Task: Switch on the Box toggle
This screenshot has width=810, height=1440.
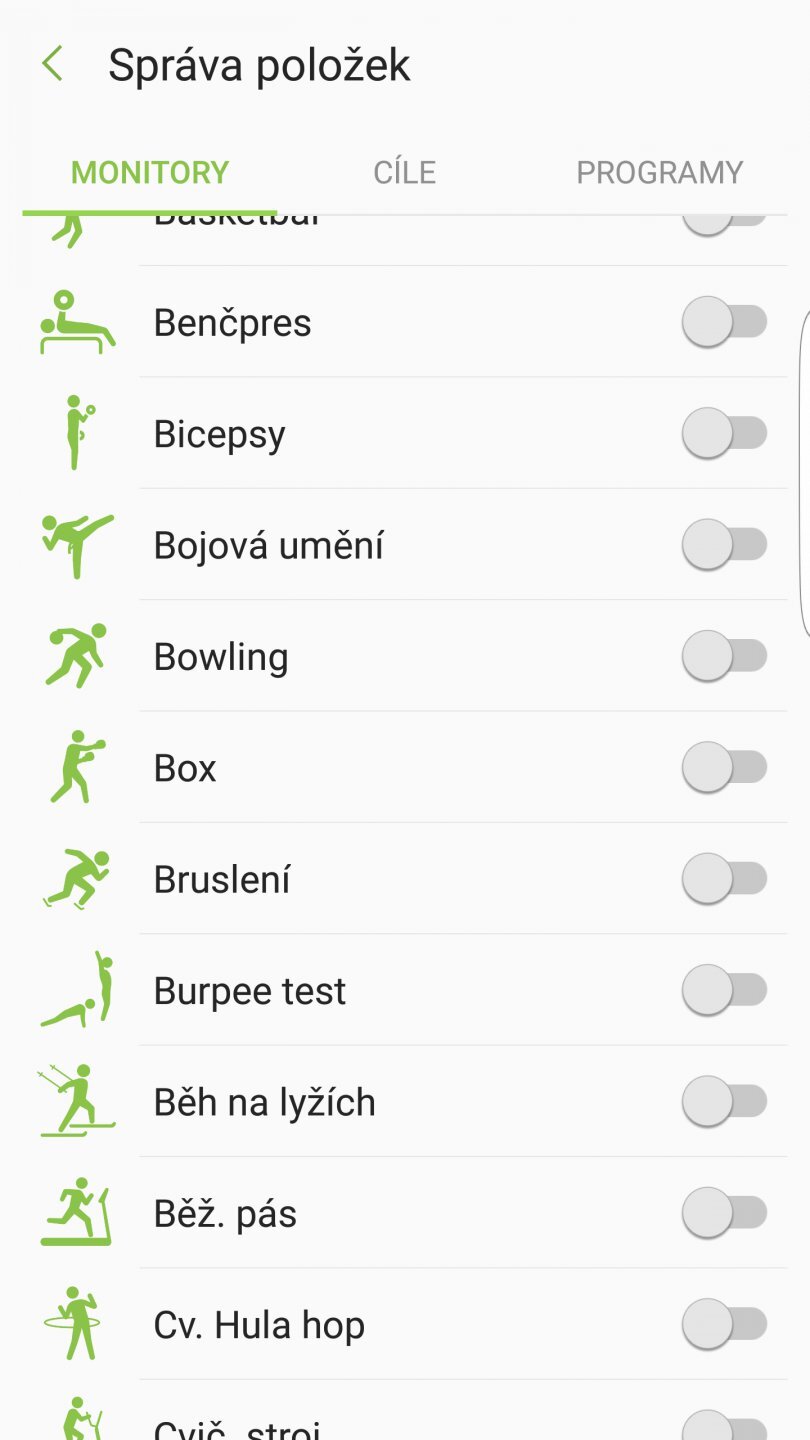Action: (x=725, y=767)
